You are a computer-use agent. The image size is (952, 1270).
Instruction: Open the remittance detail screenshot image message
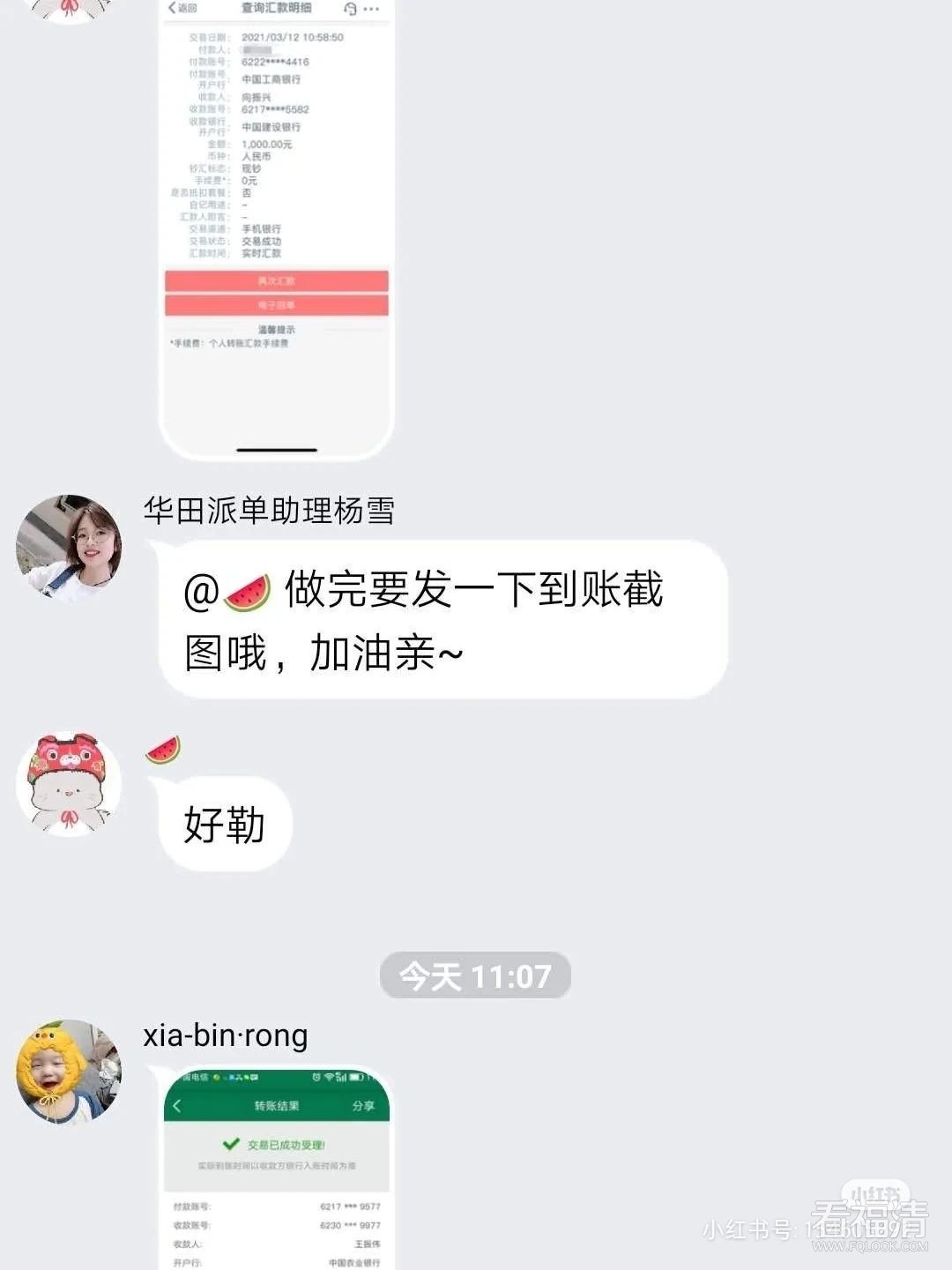[276, 220]
